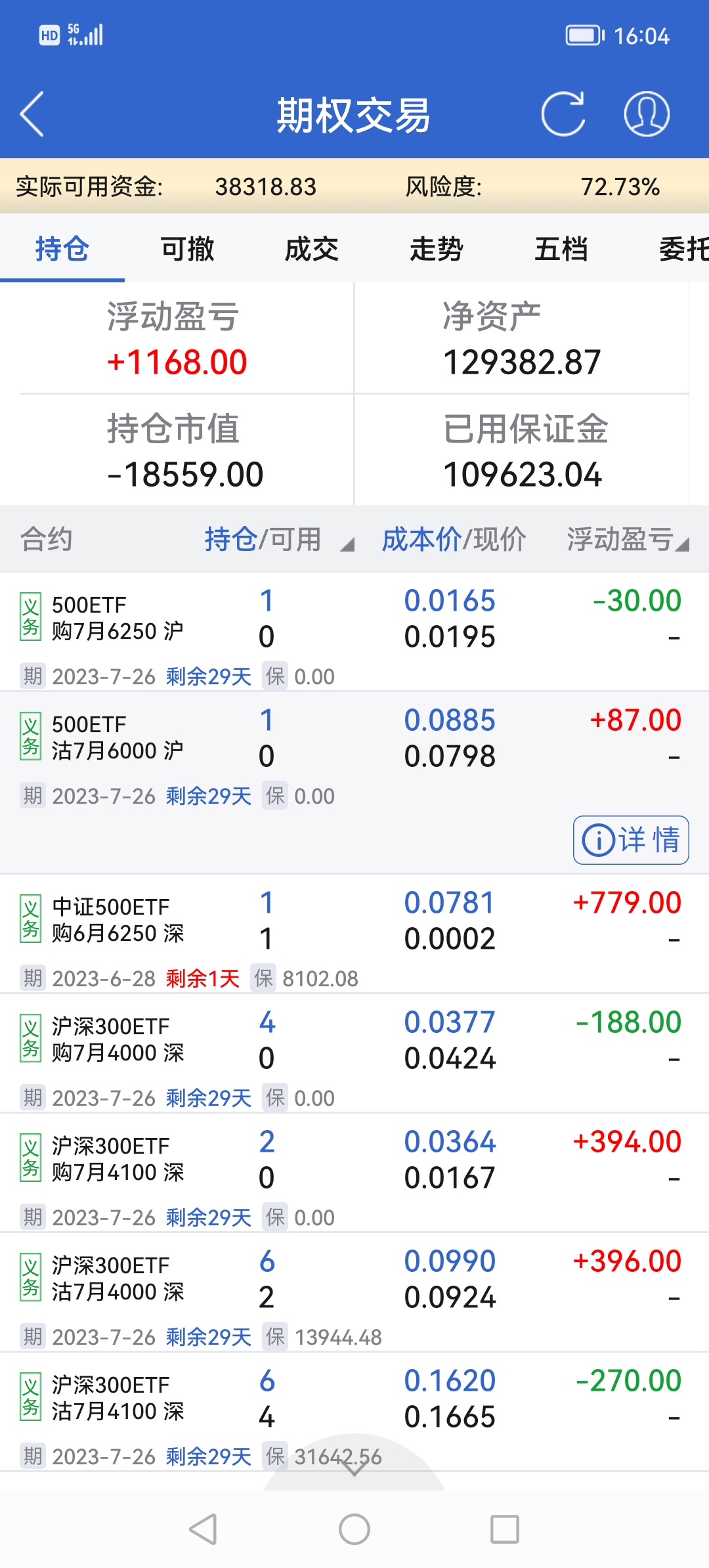
Task: Switch to the 可撤 tab
Action: [187, 250]
